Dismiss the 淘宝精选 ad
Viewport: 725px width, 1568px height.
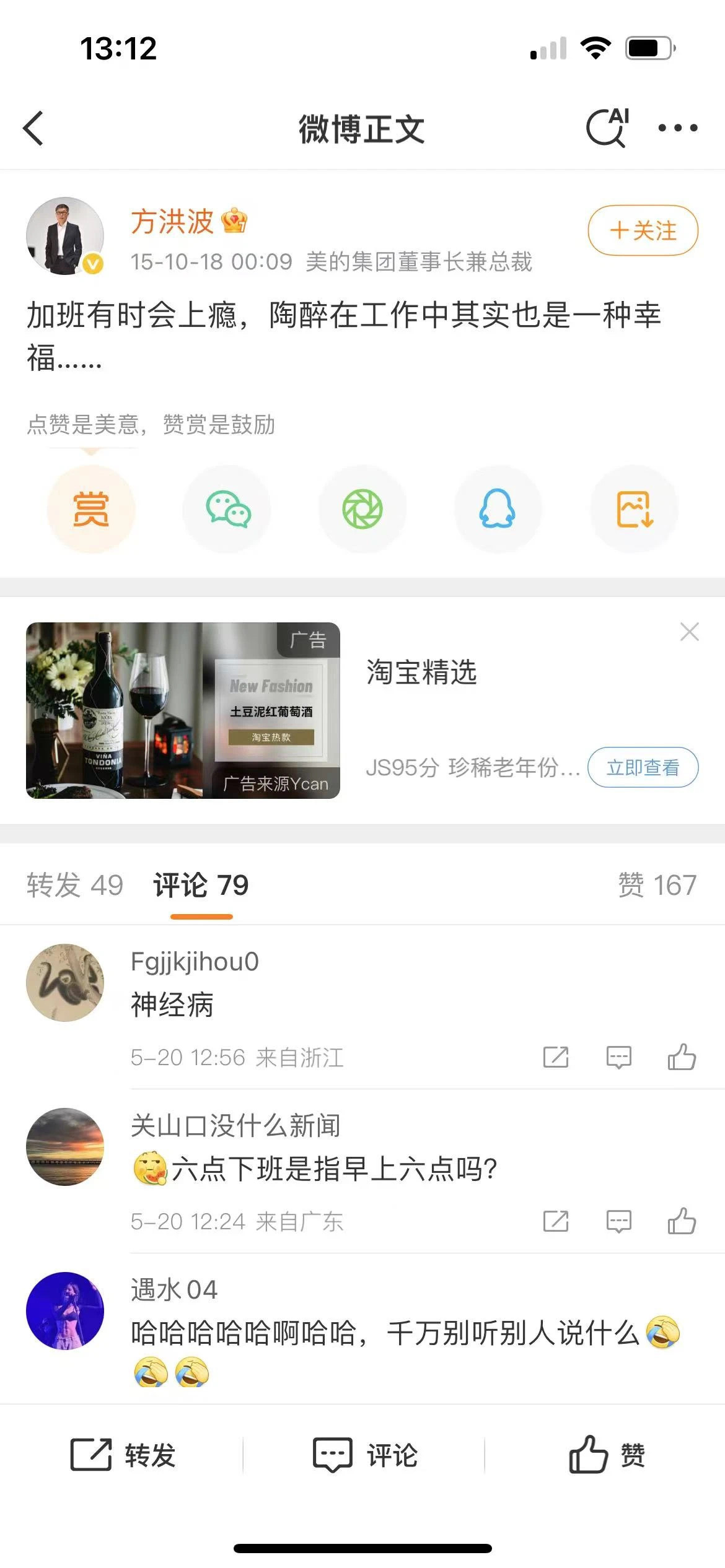pos(689,632)
